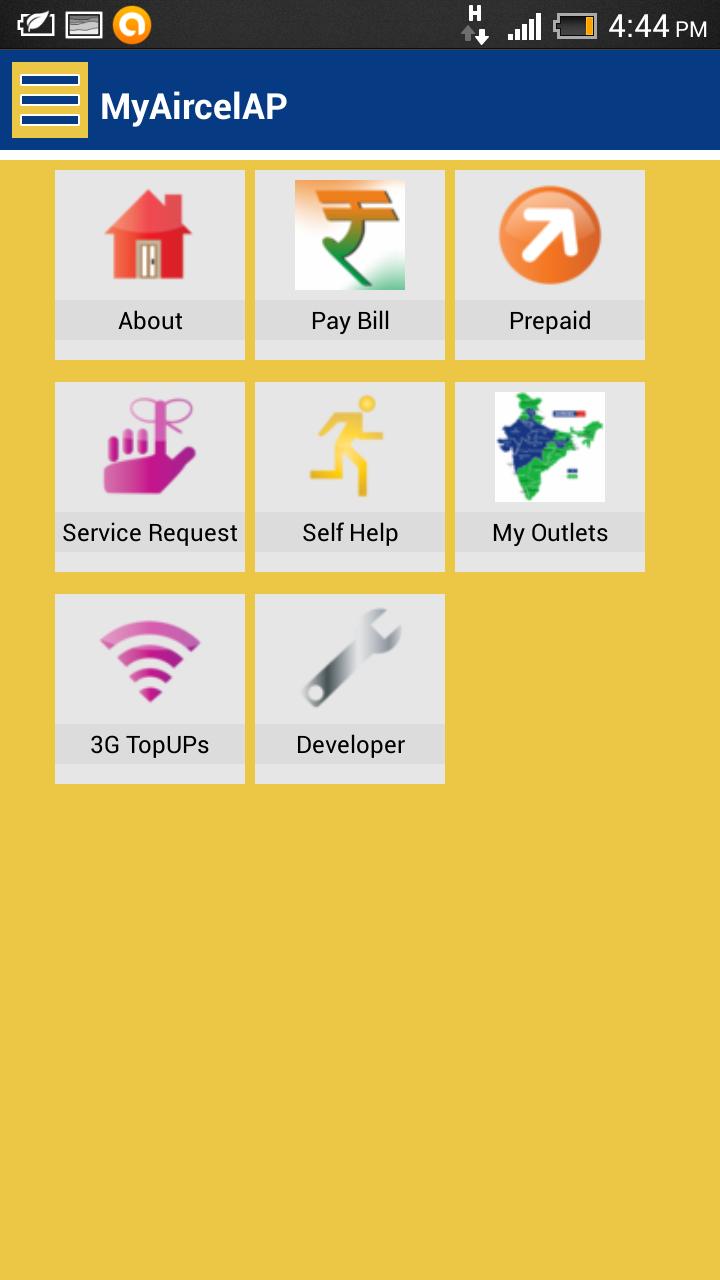Tap the Service Request tile
This screenshot has height=1280, width=720.
(150, 477)
